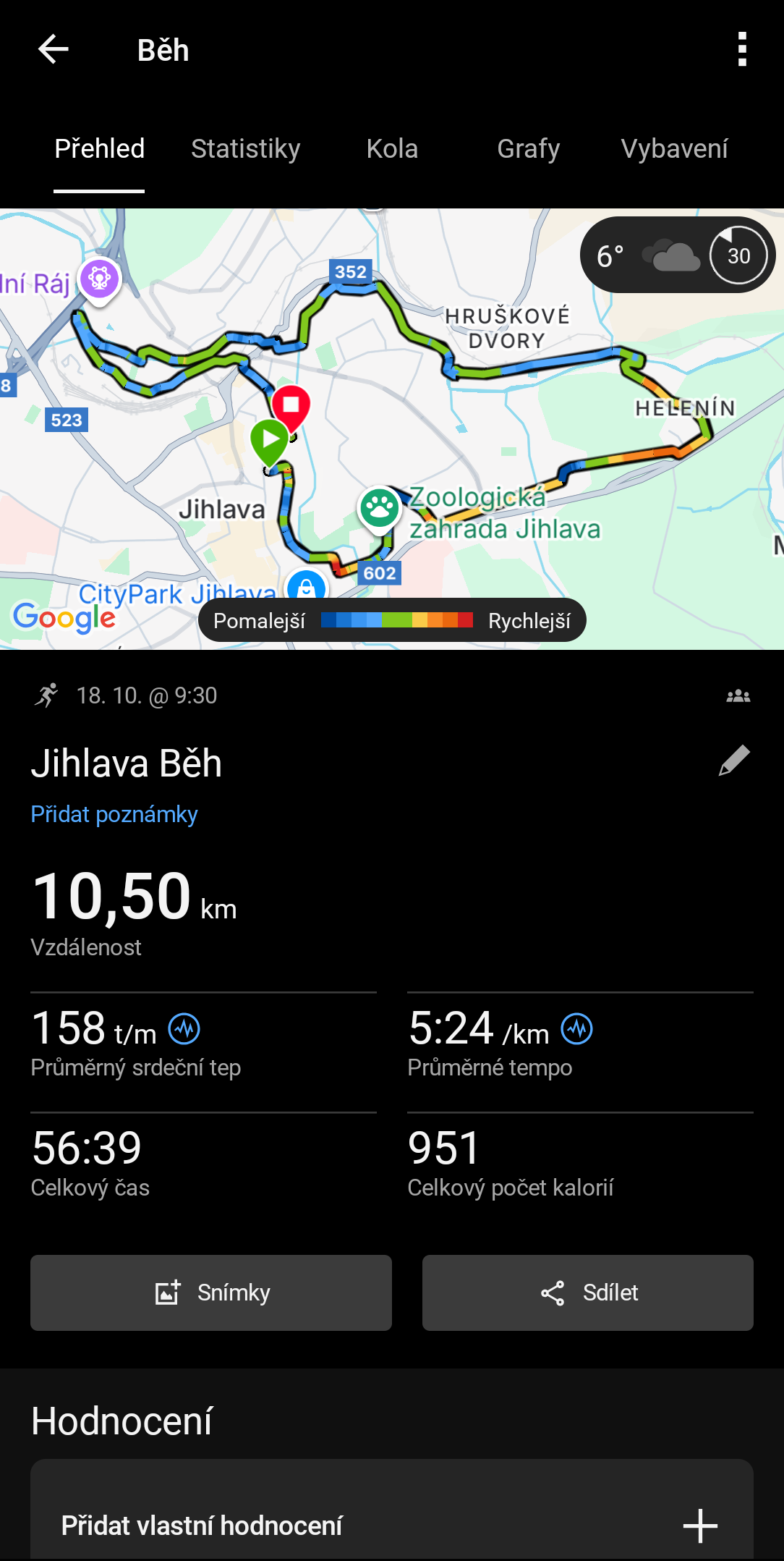The image size is (784, 1561).
Task: Open the three-dot overflow menu
Action: click(x=741, y=50)
